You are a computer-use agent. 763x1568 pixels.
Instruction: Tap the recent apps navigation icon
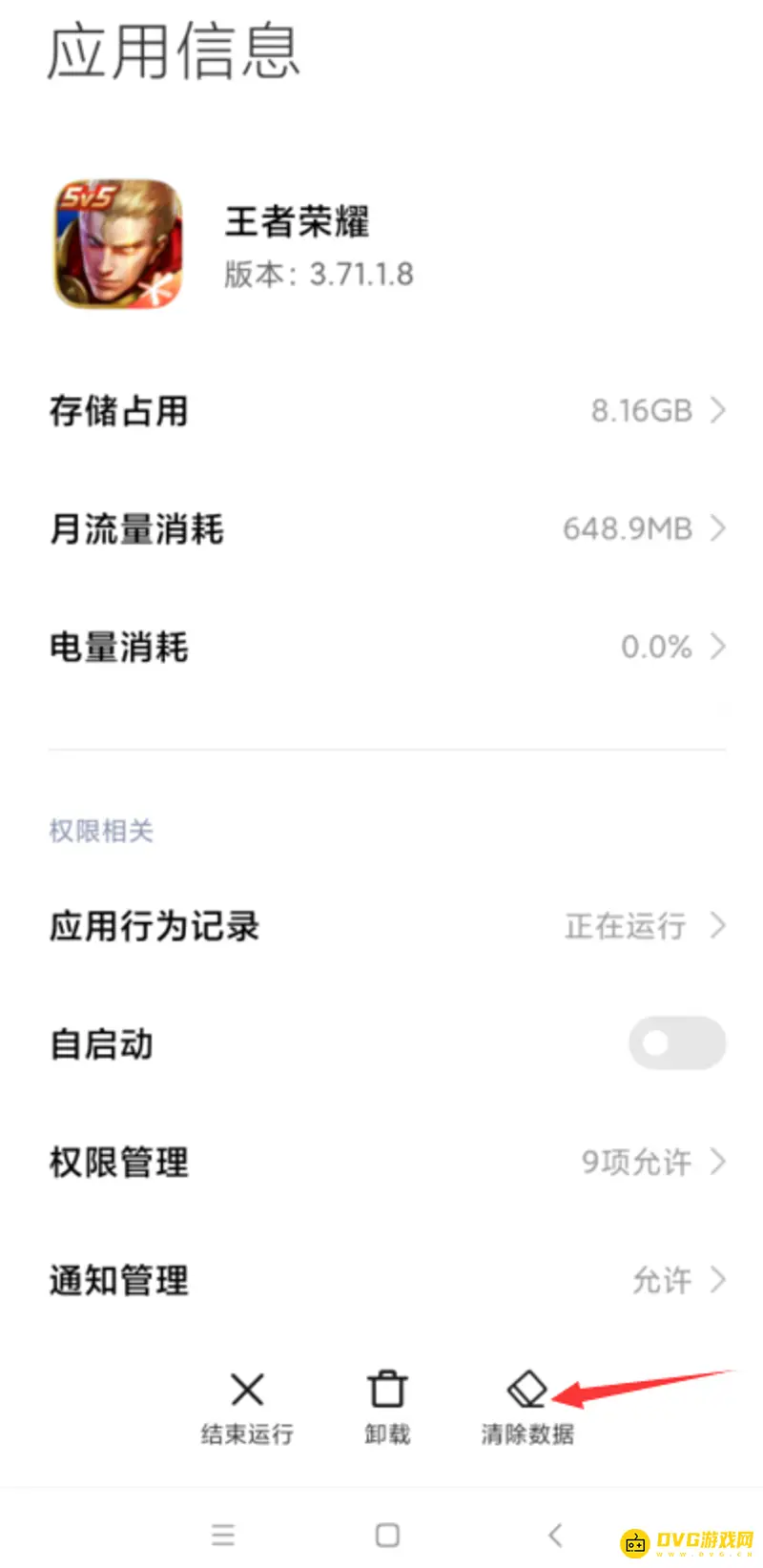pyautogui.click(x=222, y=1535)
